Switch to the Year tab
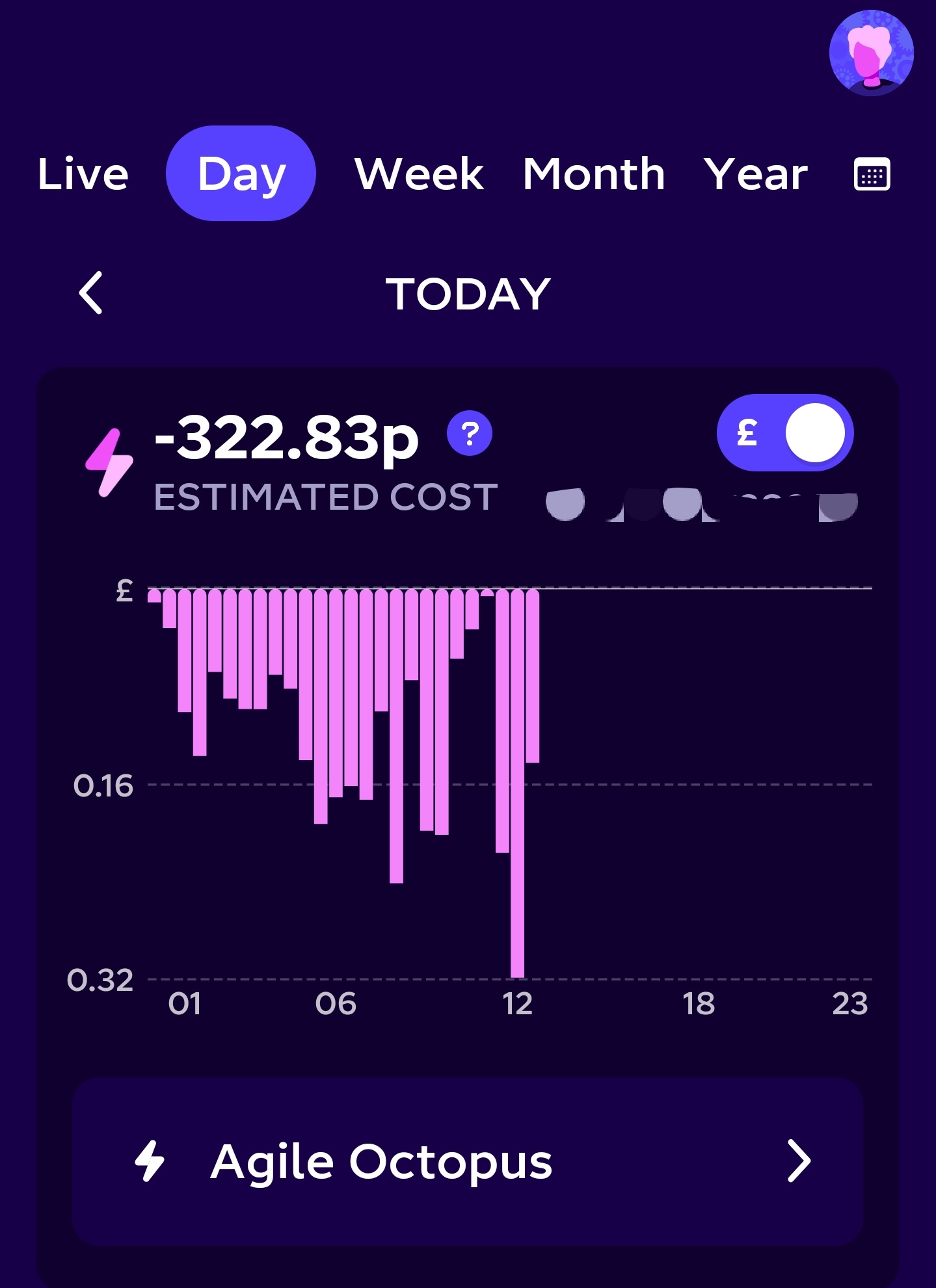The height and width of the screenshot is (1288, 936). click(756, 174)
